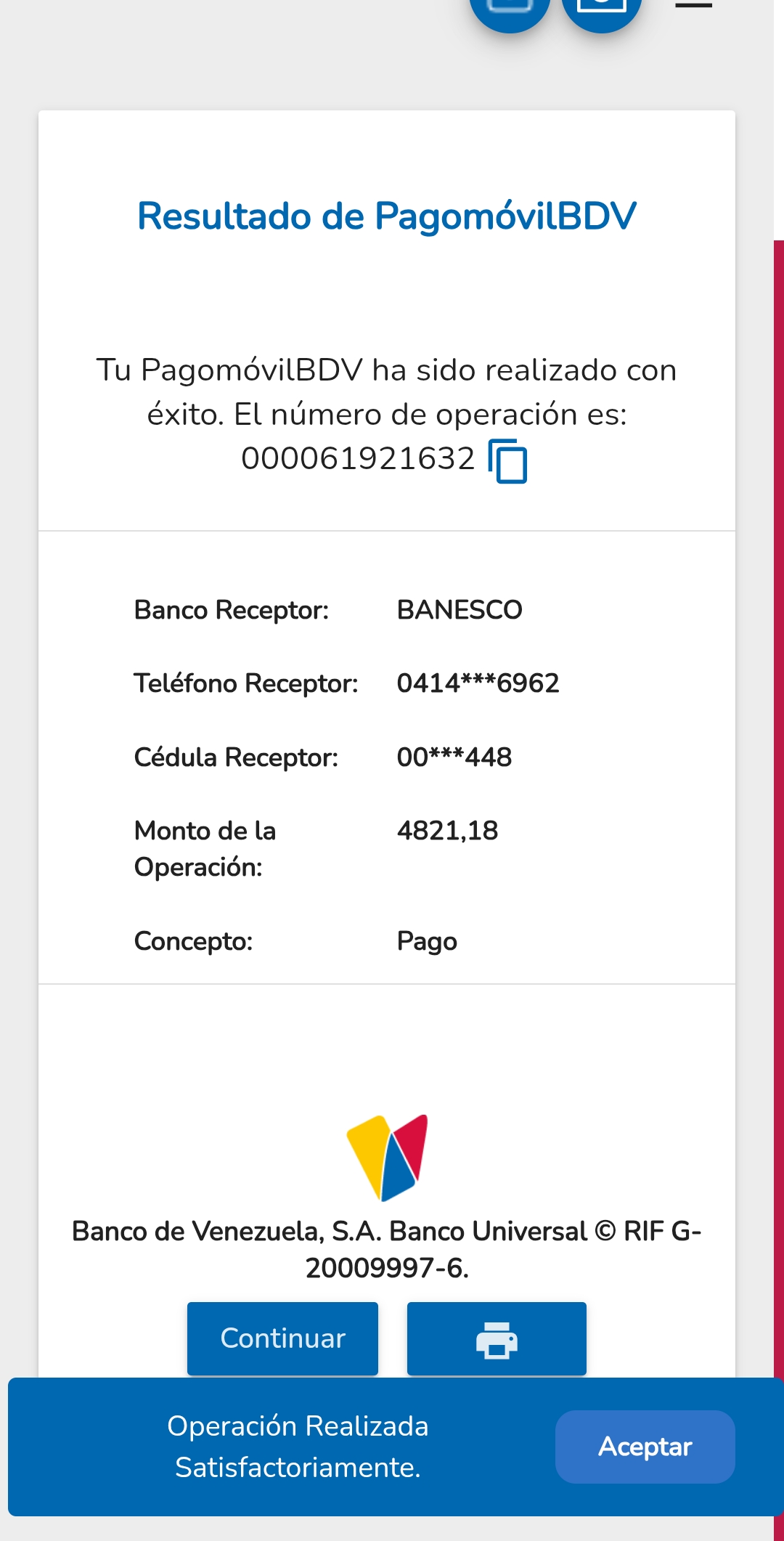Copy the operation number 000061921632
This screenshot has height=1541, width=784.
coord(508,461)
